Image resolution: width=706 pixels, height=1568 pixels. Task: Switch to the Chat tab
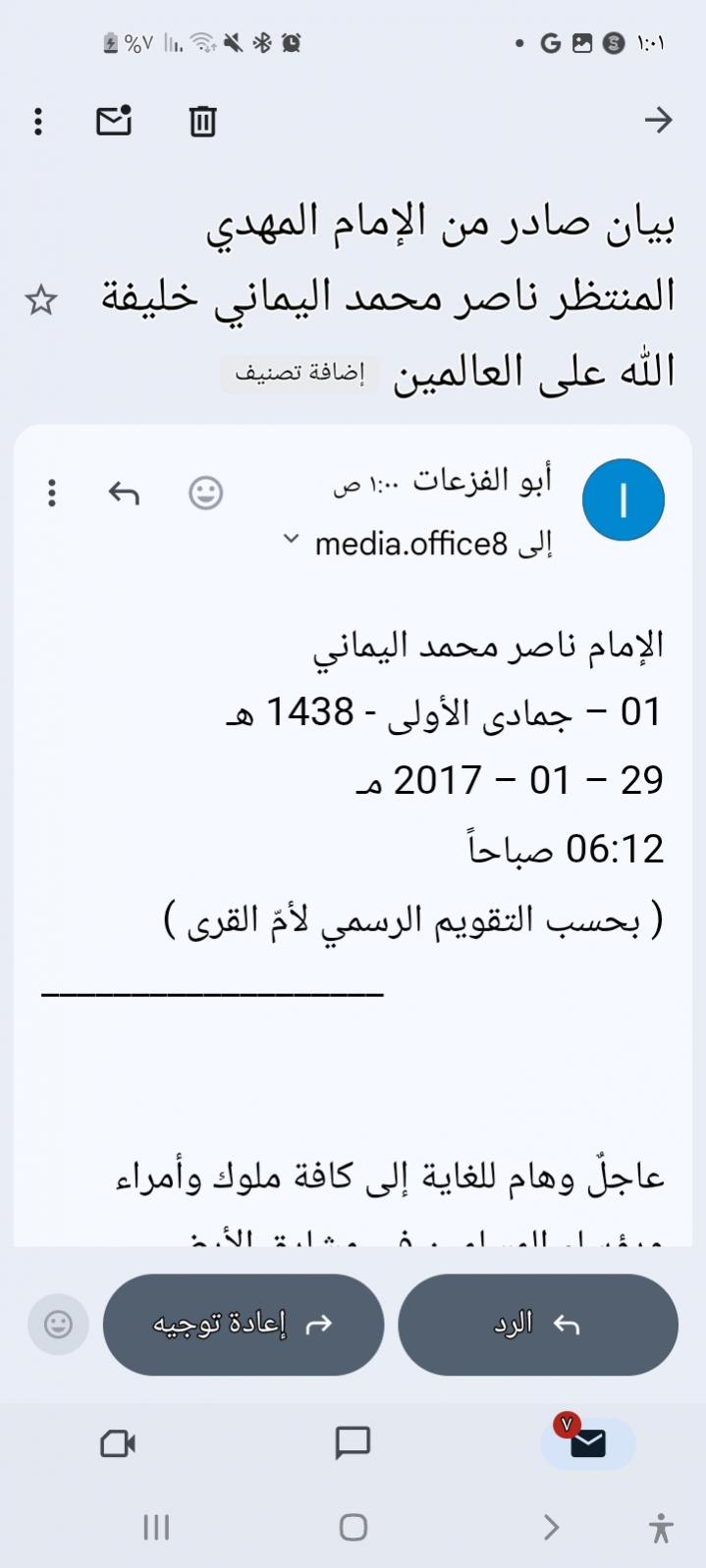[353, 1442]
